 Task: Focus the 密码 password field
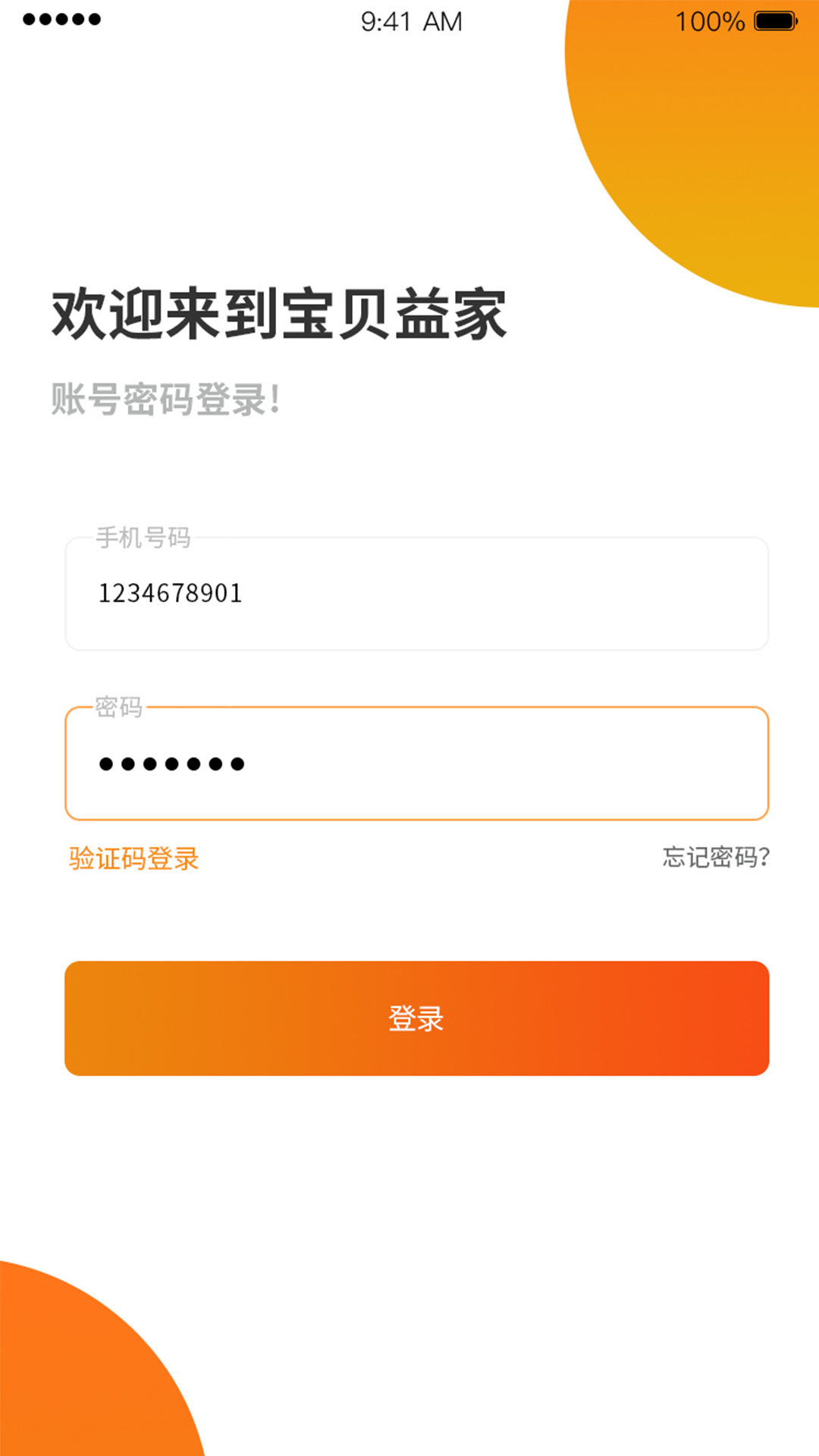point(417,764)
